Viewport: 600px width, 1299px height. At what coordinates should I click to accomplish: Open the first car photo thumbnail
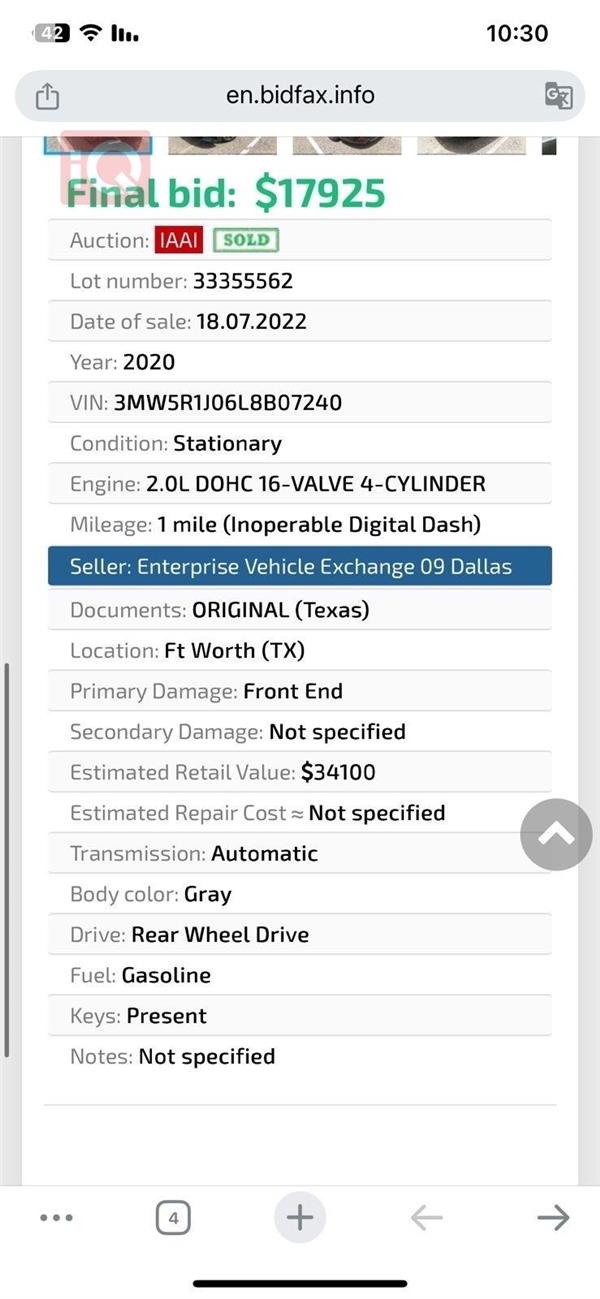tap(98, 146)
